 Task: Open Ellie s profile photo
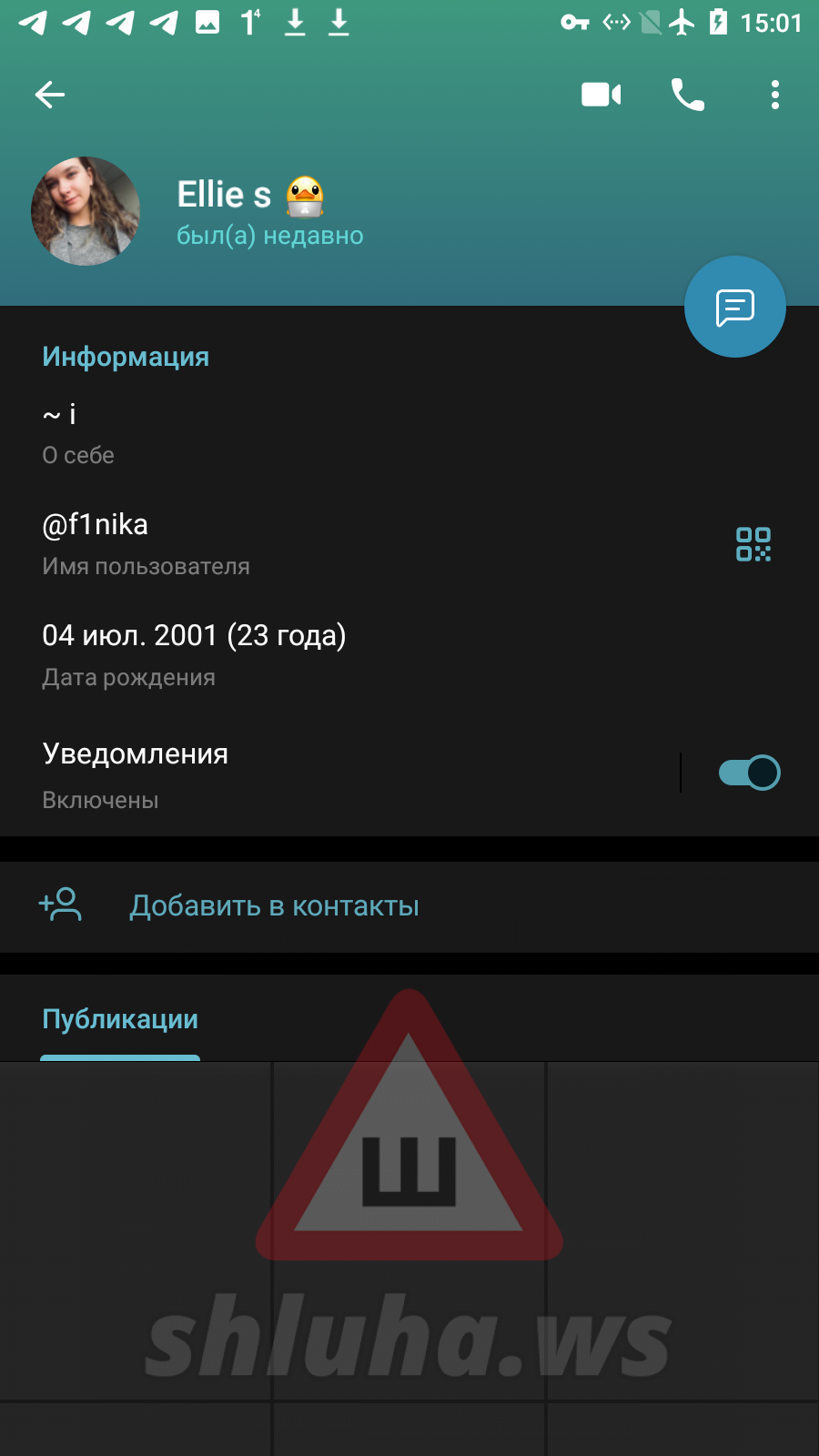pyautogui.click(x=86, y=211)
